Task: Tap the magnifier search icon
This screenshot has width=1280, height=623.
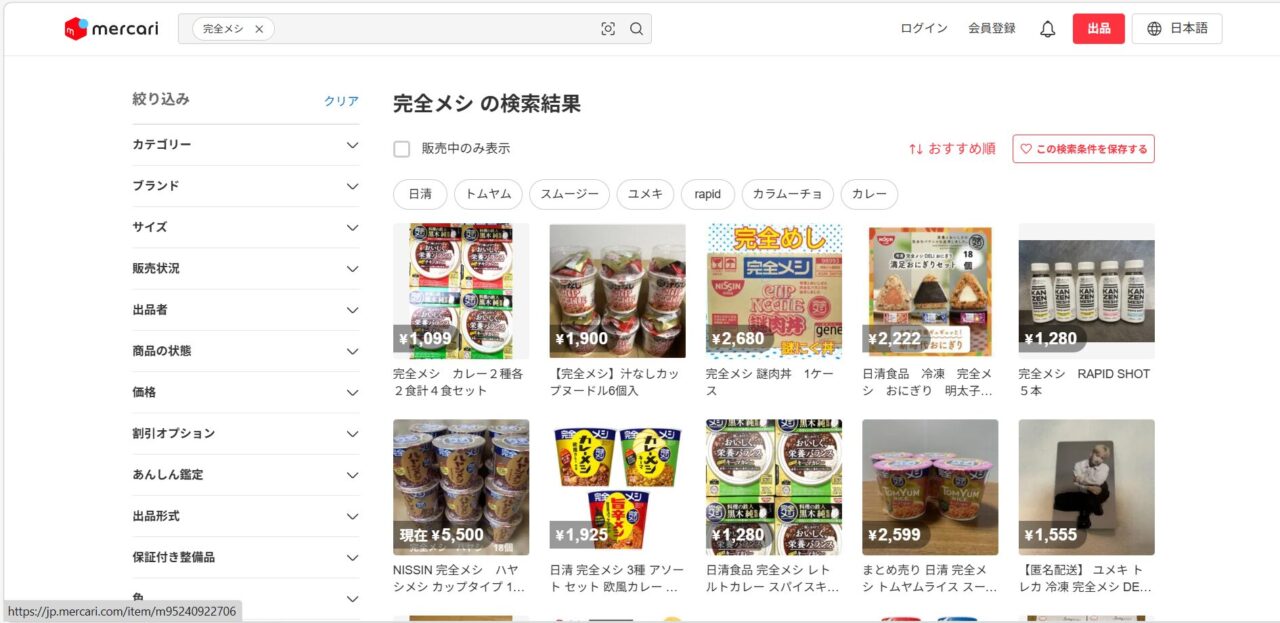Action: (636, 29)
